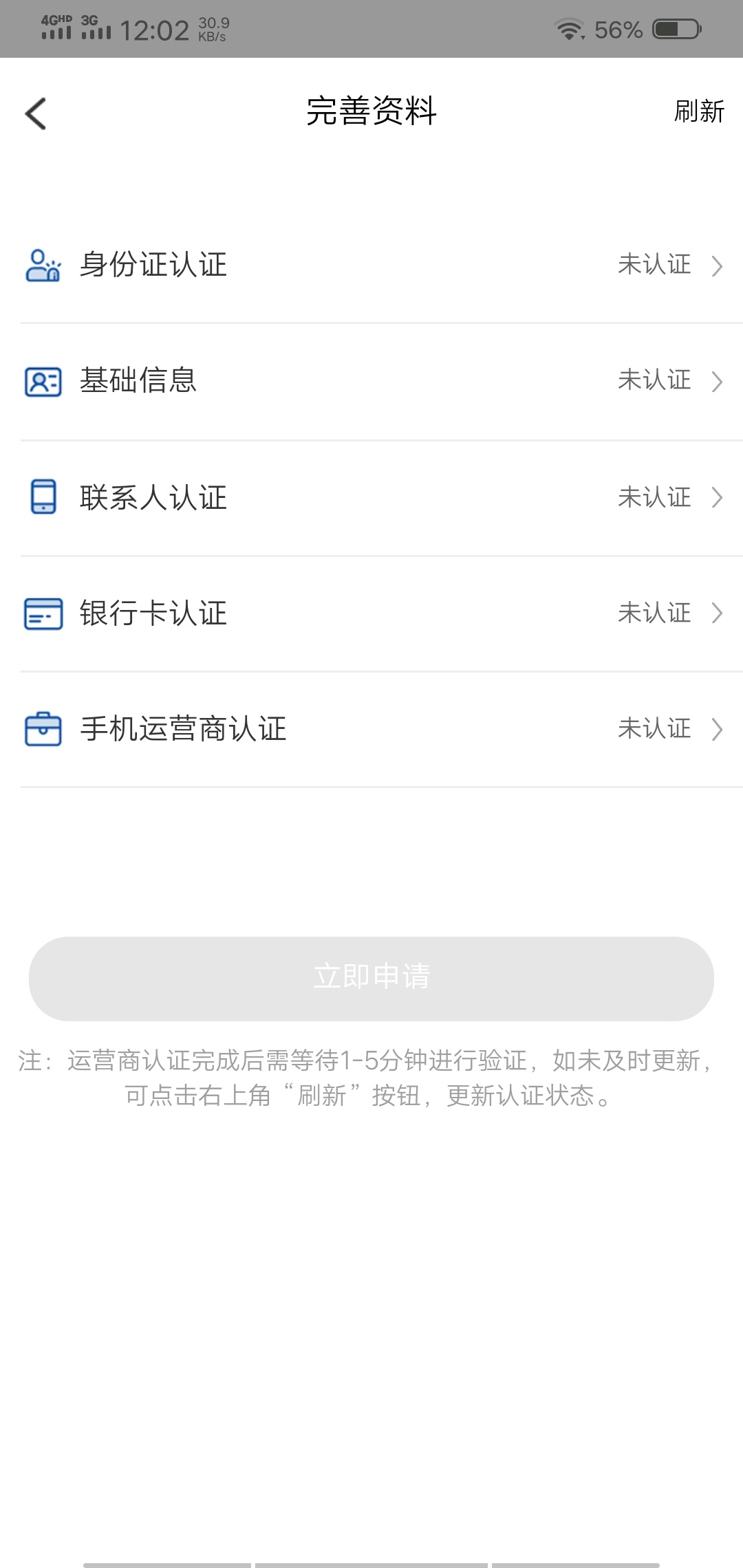
Task: Open 联系人认证 row
Action: pyautogui.click(x=371, y=498)
